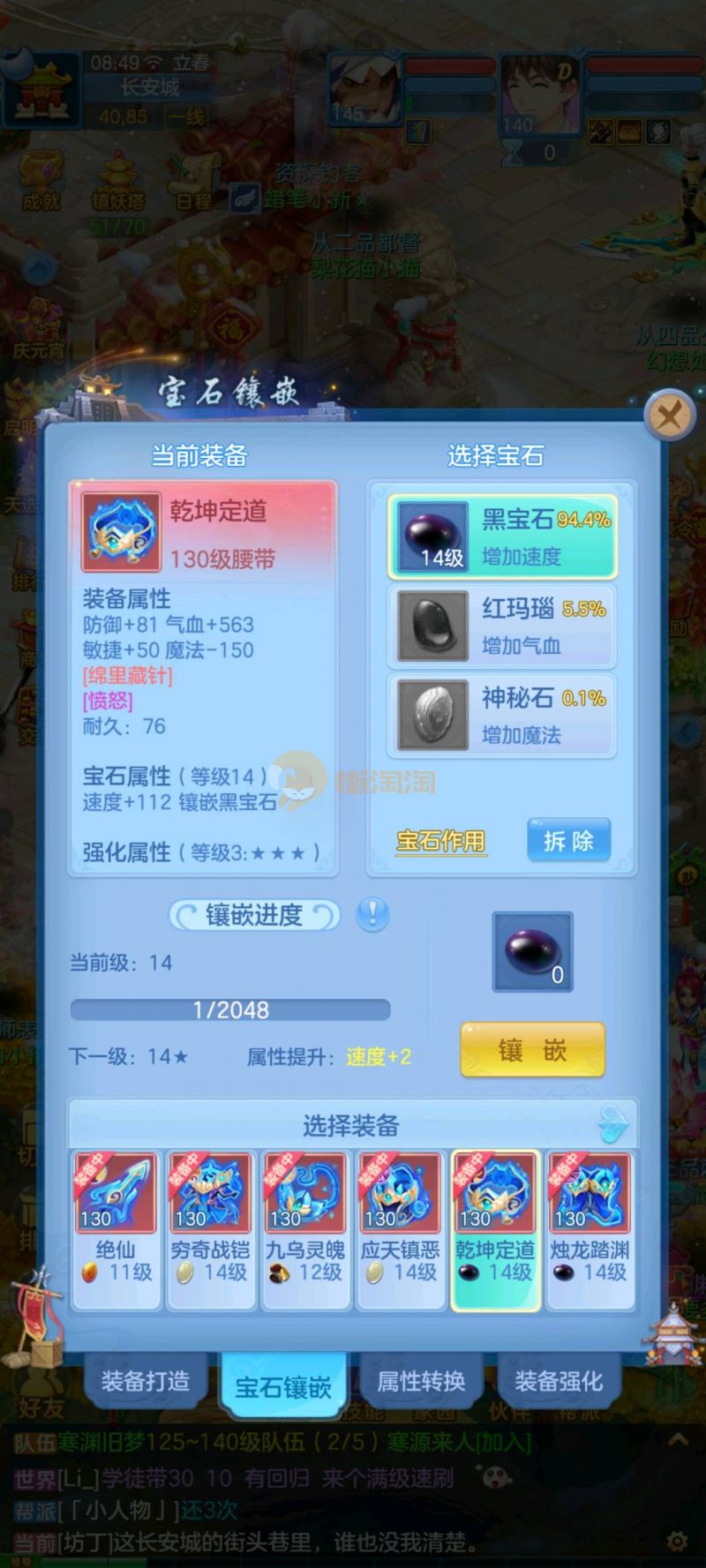The image size is (706, 1568).
Task: Switch to the 装备强化 tab
Action: (x=559, y=1381)
